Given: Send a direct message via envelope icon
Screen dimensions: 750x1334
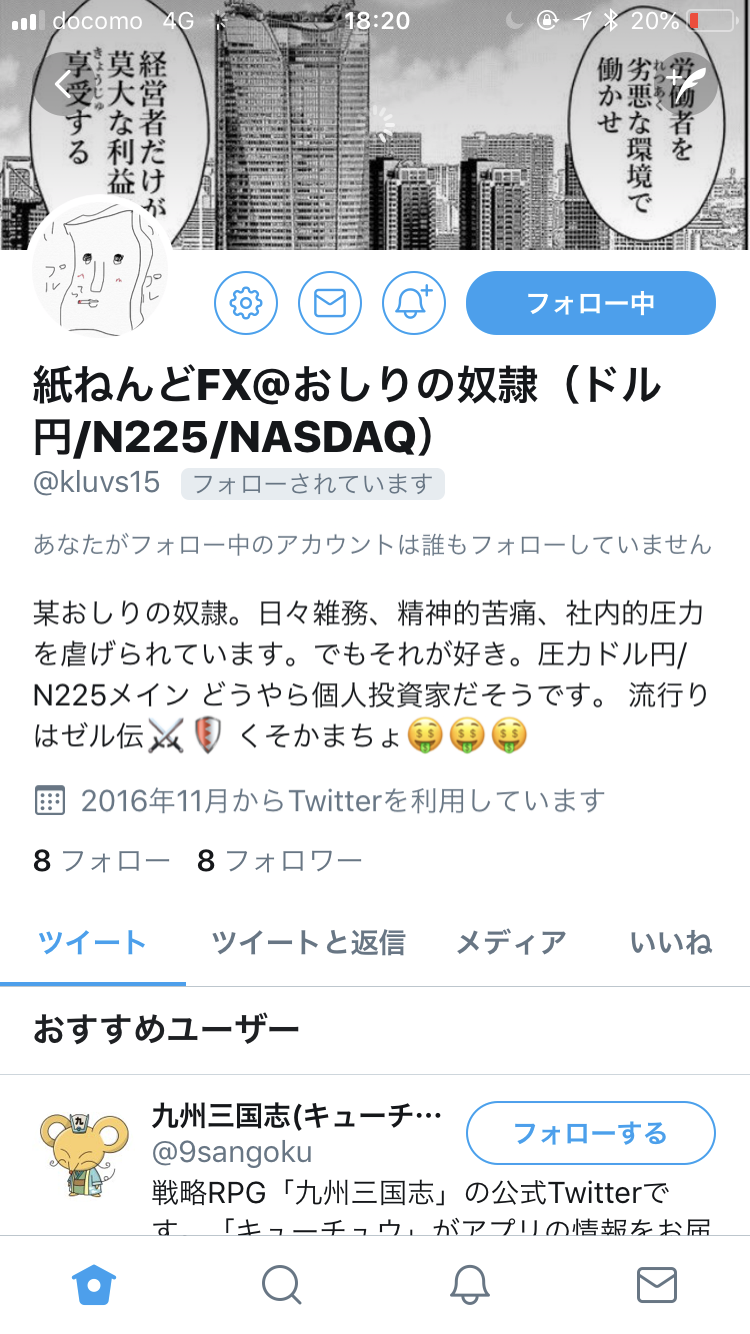Looking at the screenshot, I should [330, 302].
